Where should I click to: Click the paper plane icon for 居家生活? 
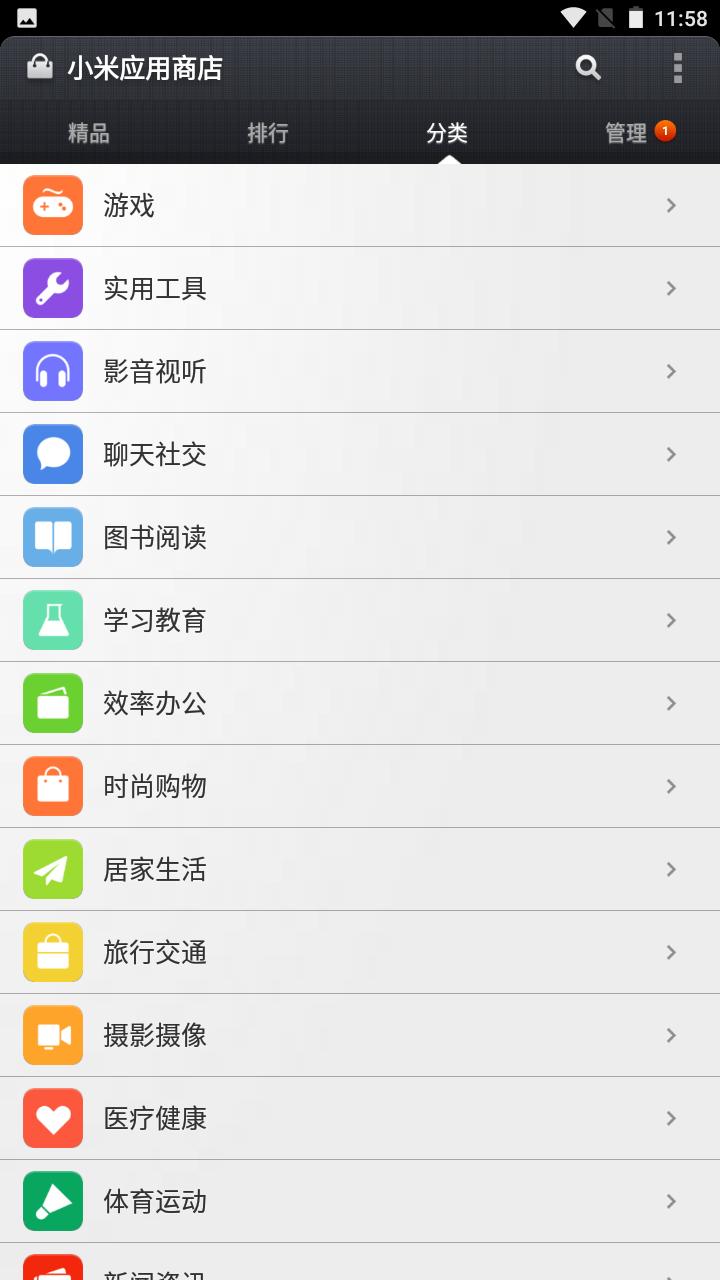52,869
